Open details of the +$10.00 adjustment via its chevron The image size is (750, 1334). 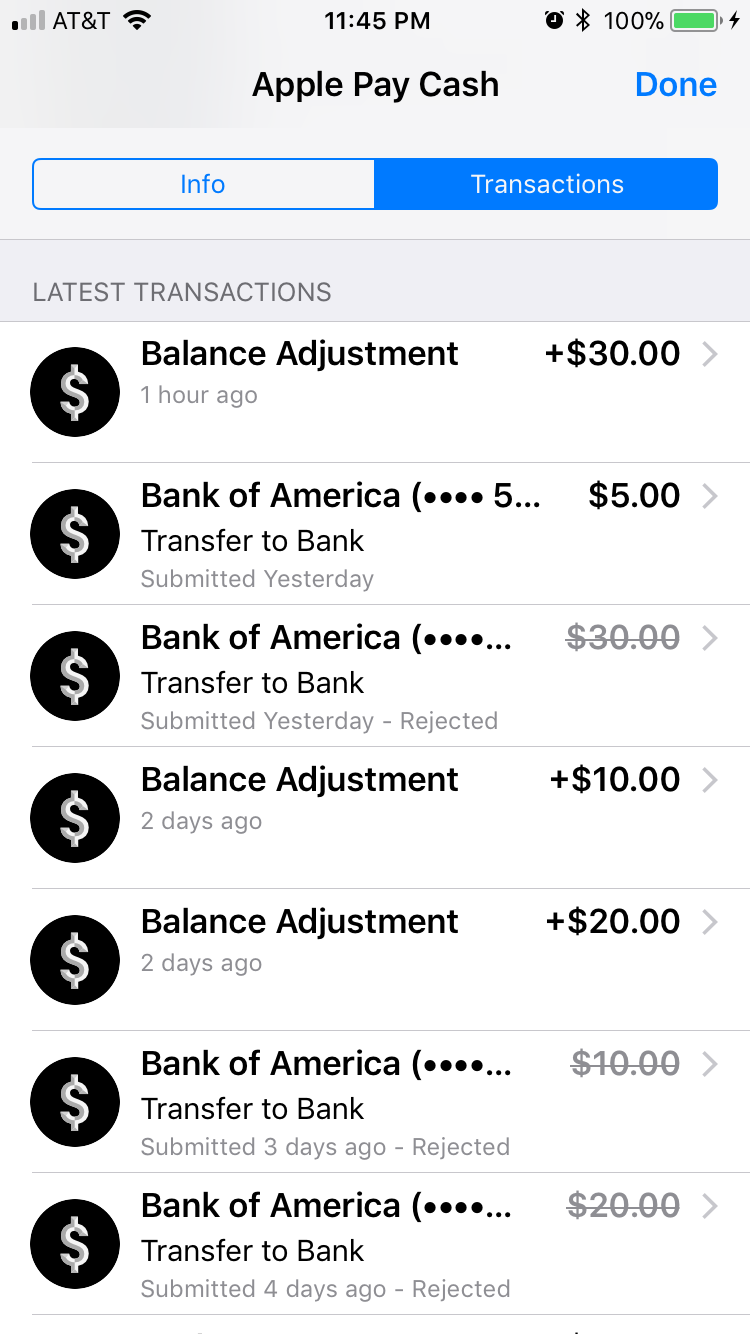pyautogui.click(x=711, y=779)
